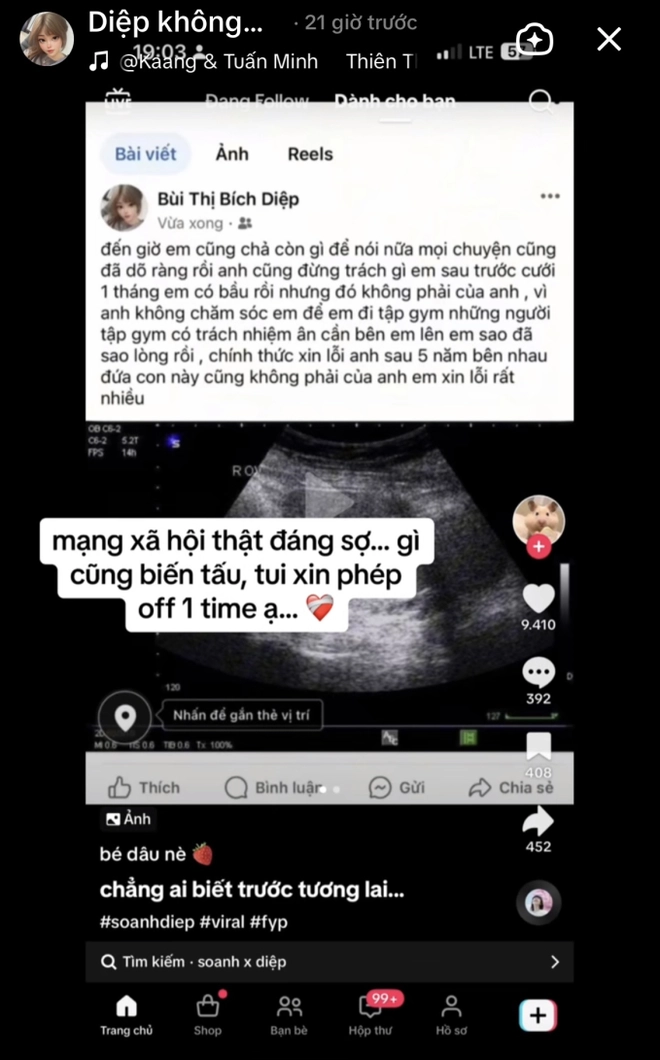Open the poster name Diệp không...
Viewport: 660px width, 1060px height.
point(175,21)
